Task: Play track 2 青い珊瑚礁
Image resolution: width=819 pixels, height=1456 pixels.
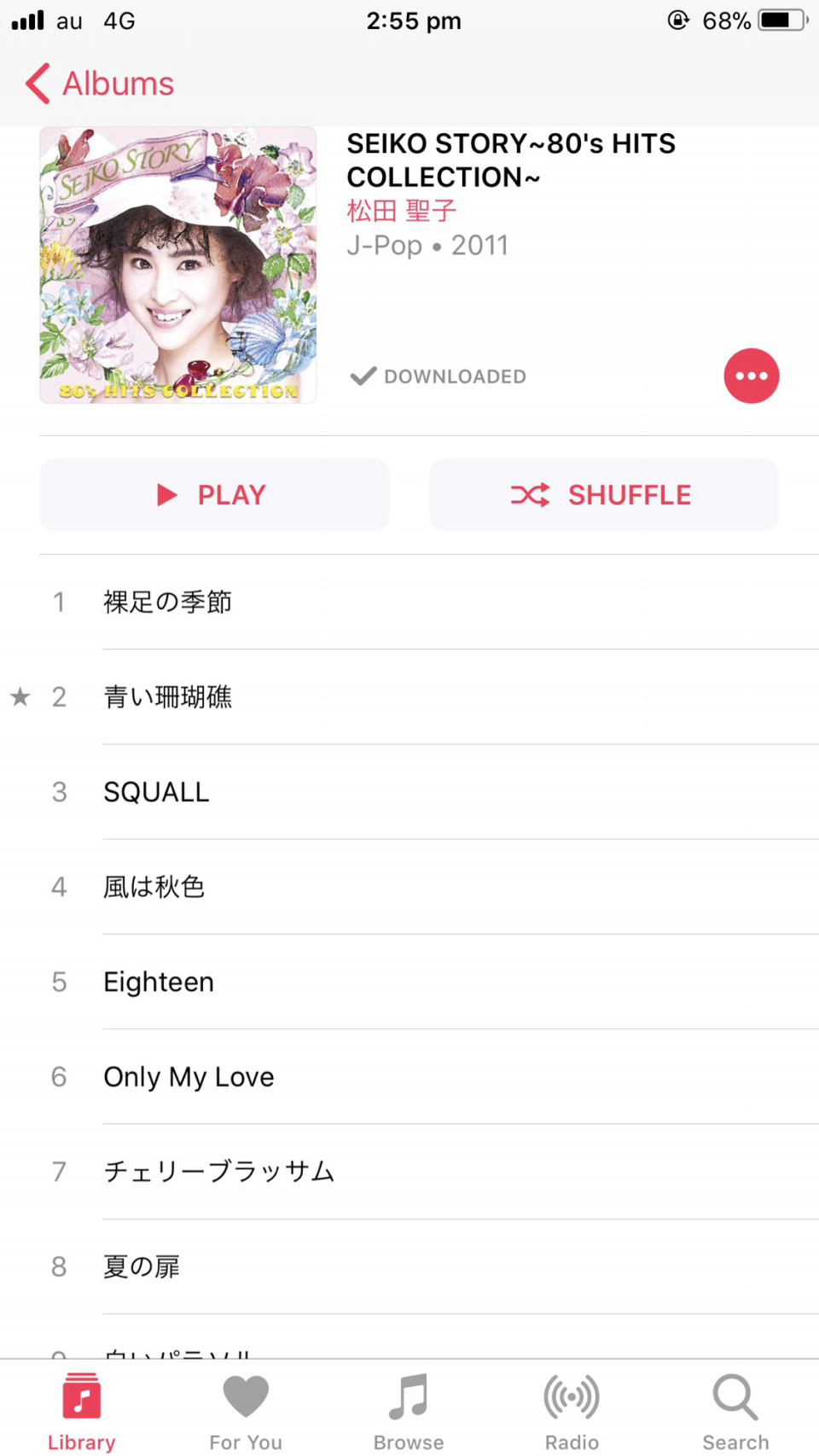Action: 167,697
